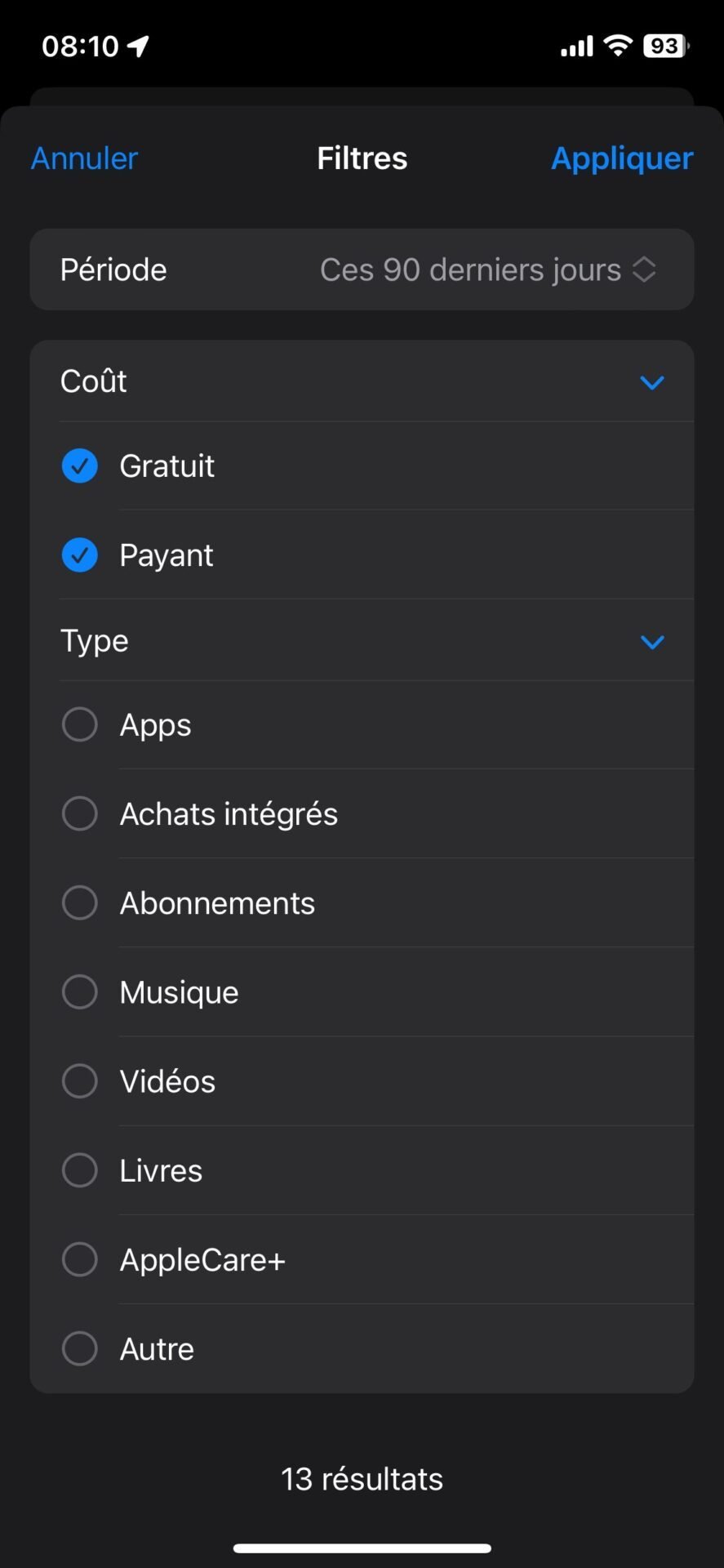Select the Apps type filter
This screenshot has height=1568, width=724.
tap(362, 725)
